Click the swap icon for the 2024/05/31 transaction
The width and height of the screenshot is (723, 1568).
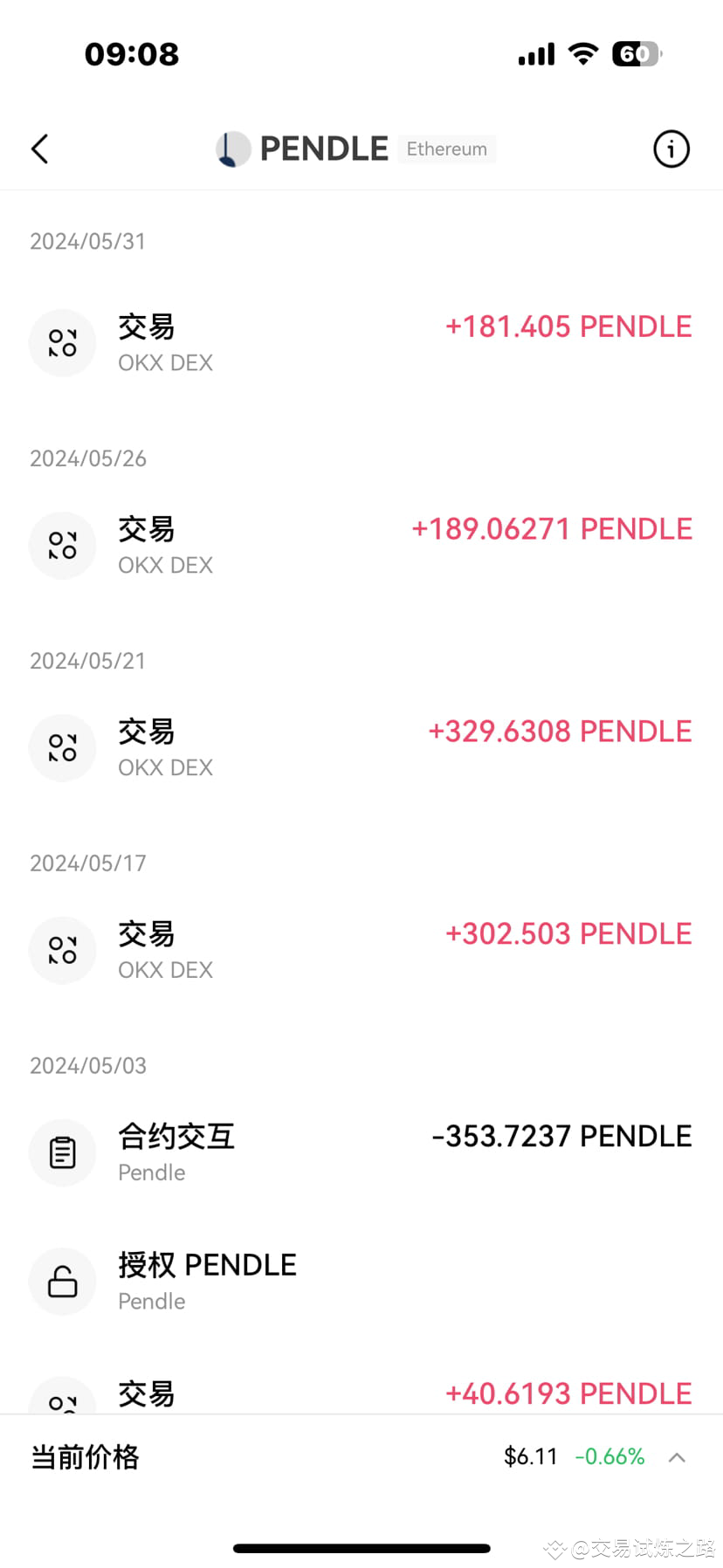[62, 342]
